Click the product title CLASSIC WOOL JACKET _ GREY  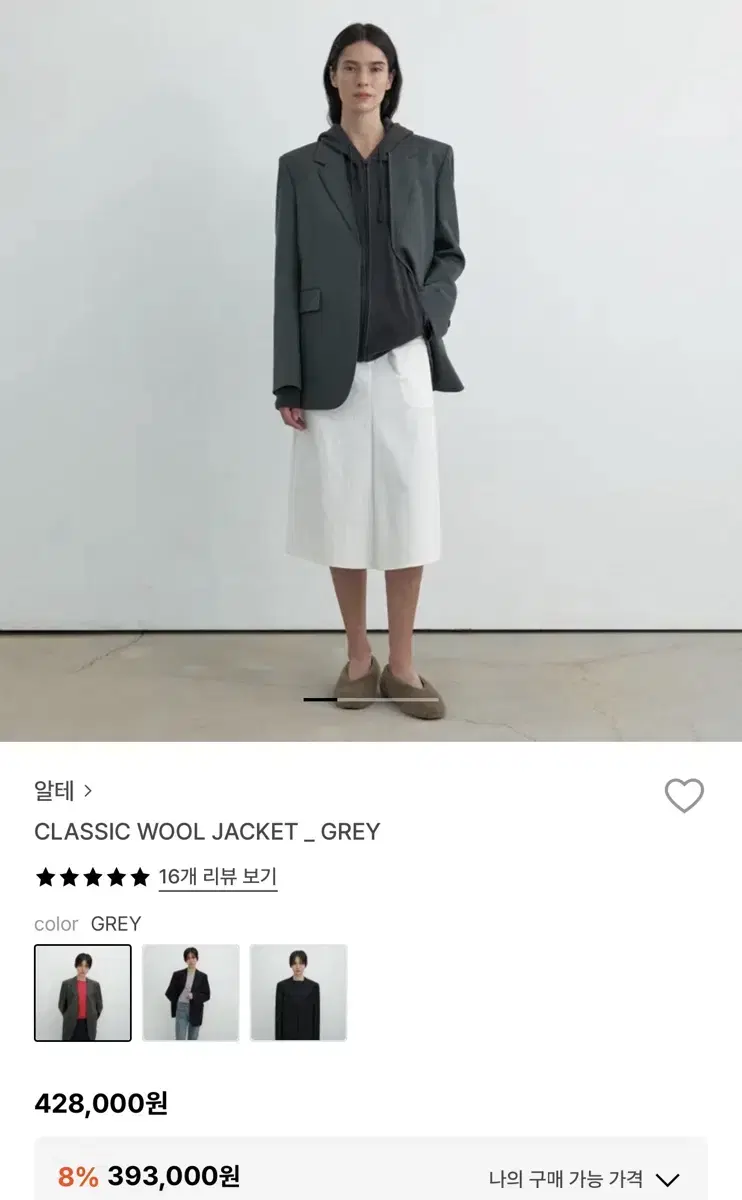pyautogui.click(x=207, y=830)
